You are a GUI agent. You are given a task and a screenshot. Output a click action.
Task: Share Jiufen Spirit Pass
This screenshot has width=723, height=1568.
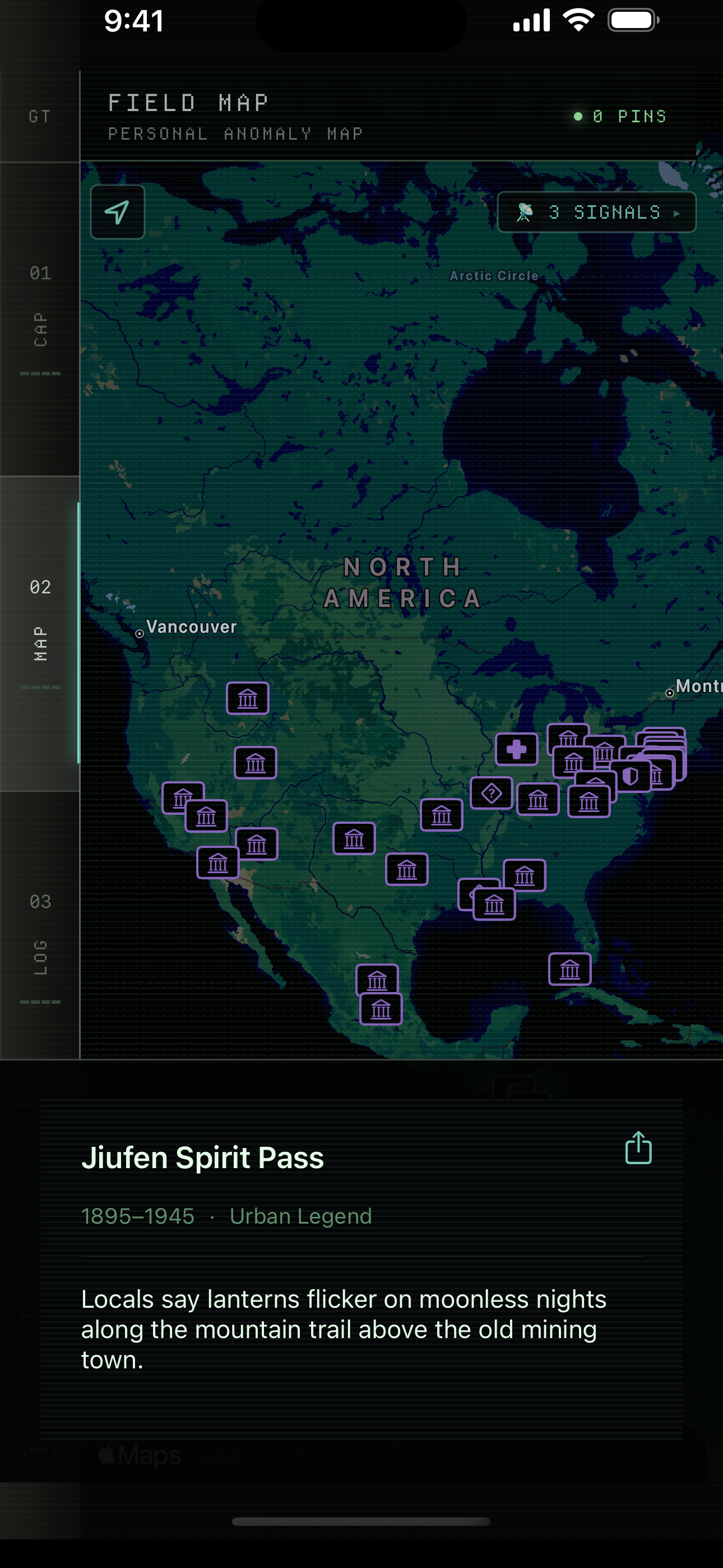coord(638,1148)
